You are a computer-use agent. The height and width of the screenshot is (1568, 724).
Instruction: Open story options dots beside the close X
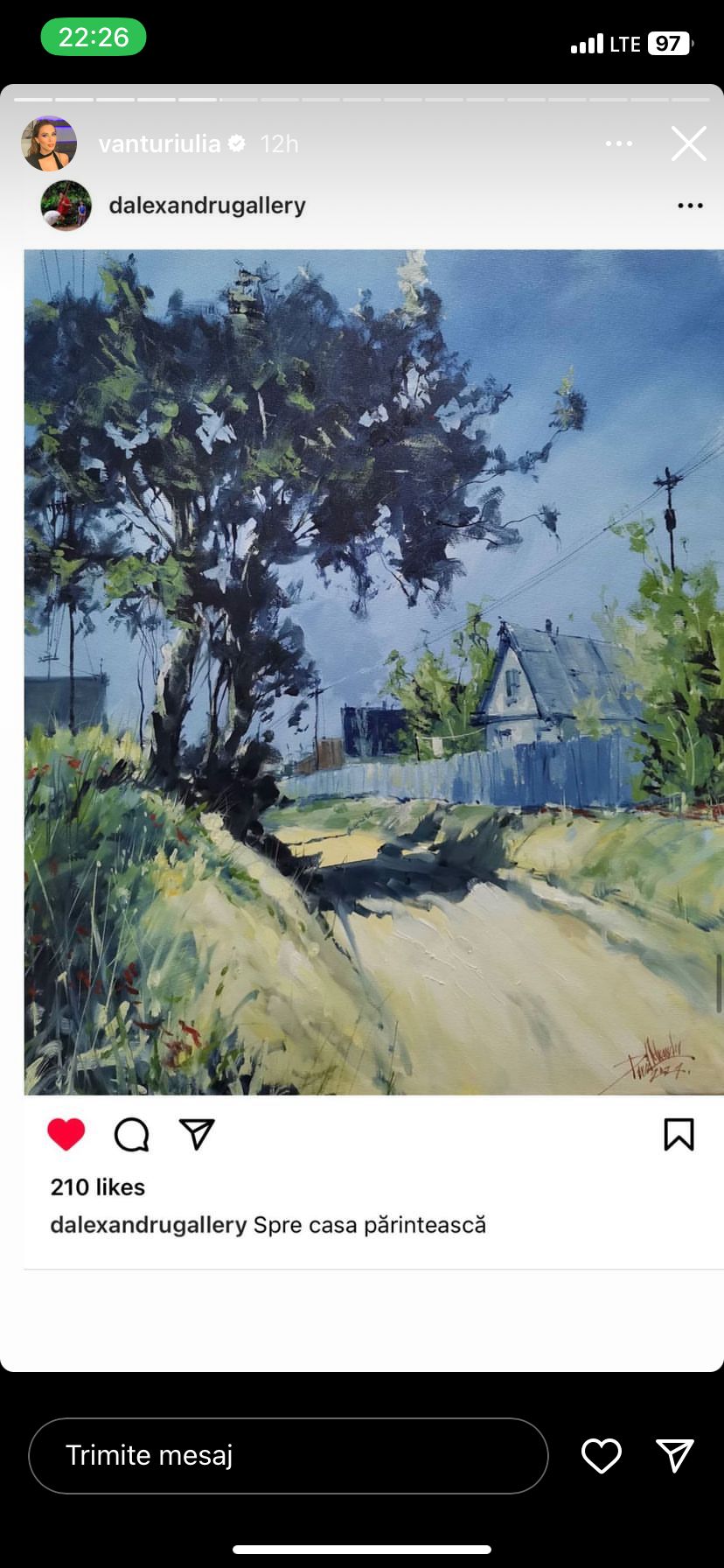(x=618, y=143)
